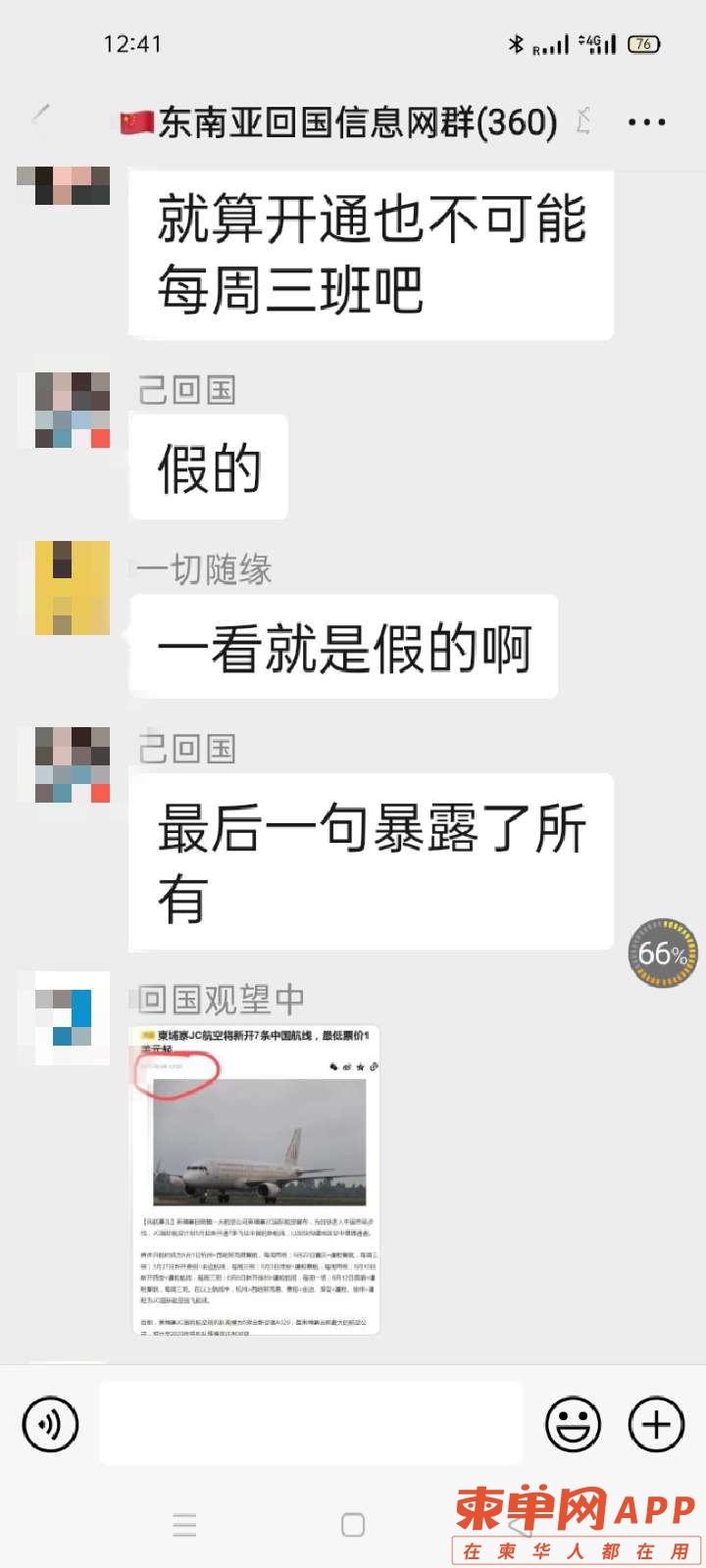Go back from the group chat

(40, 117)
